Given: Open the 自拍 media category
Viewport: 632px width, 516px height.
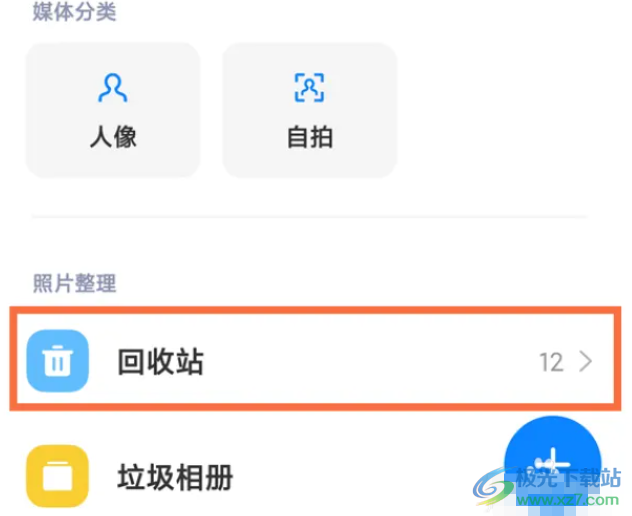Looking at the screenshot, I should pyautogui.click(x=309, y=110).
